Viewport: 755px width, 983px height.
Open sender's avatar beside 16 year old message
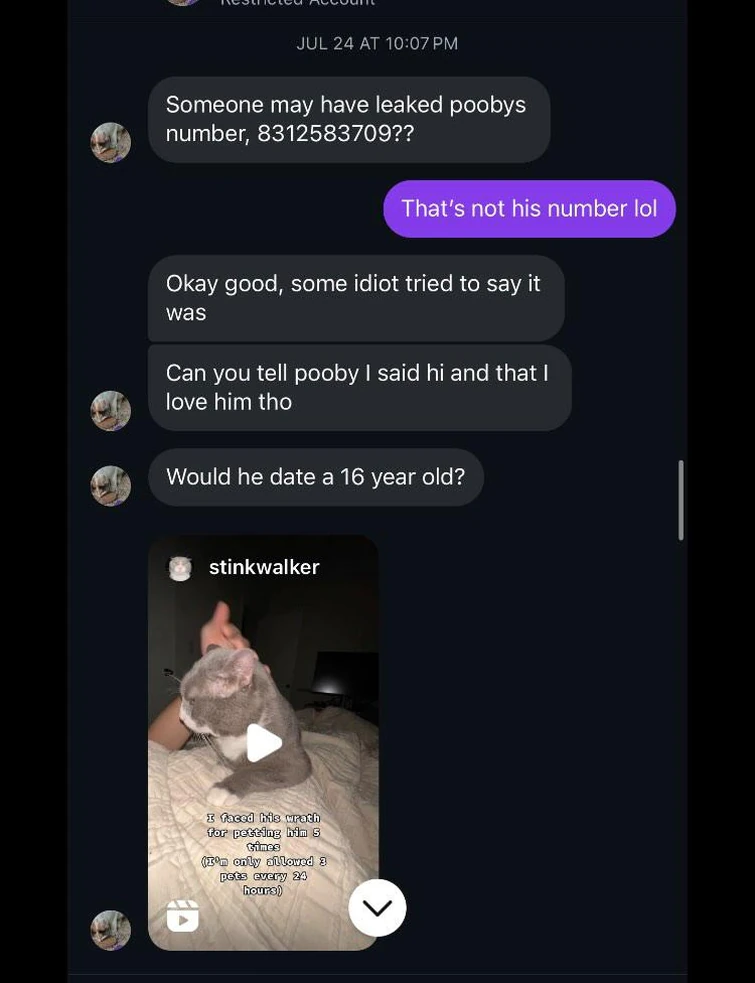click(111, 486)
